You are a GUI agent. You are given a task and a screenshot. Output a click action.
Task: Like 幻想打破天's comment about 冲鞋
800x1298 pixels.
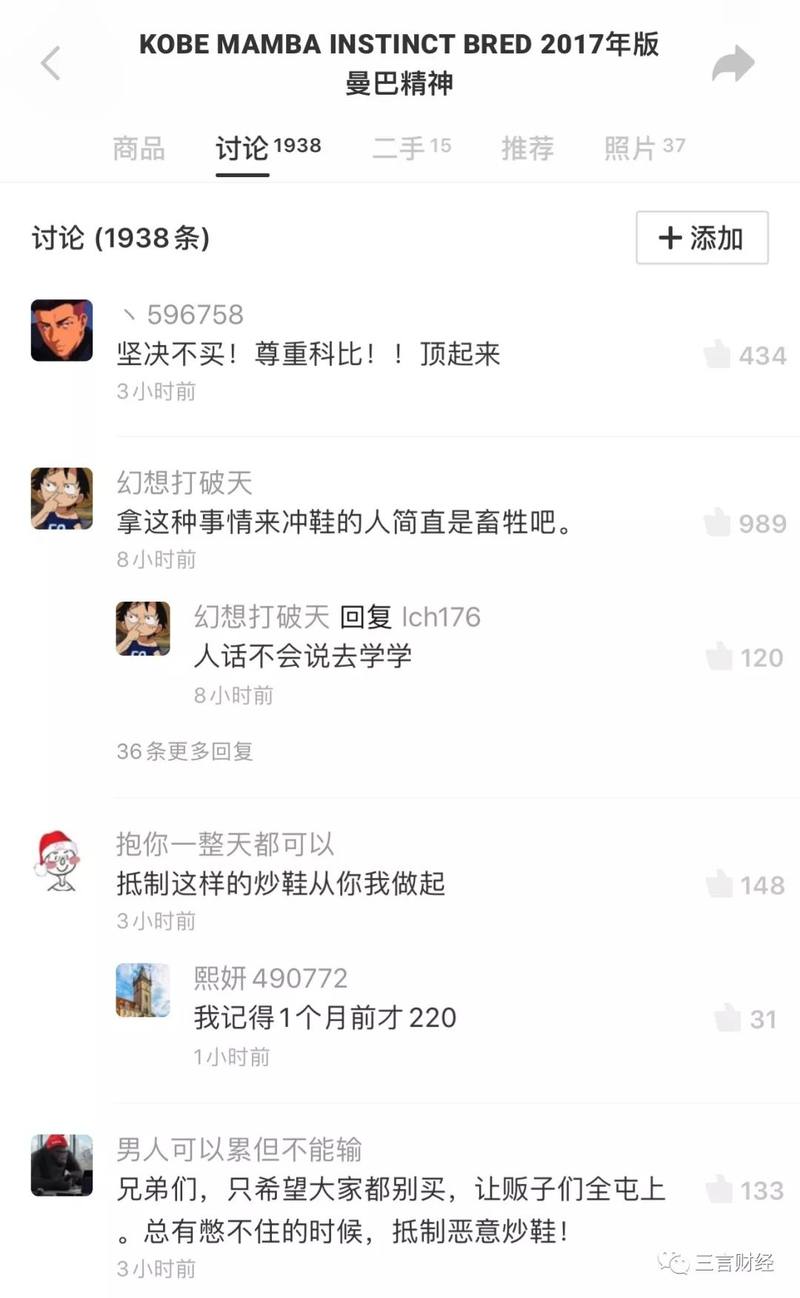(745, 523)
